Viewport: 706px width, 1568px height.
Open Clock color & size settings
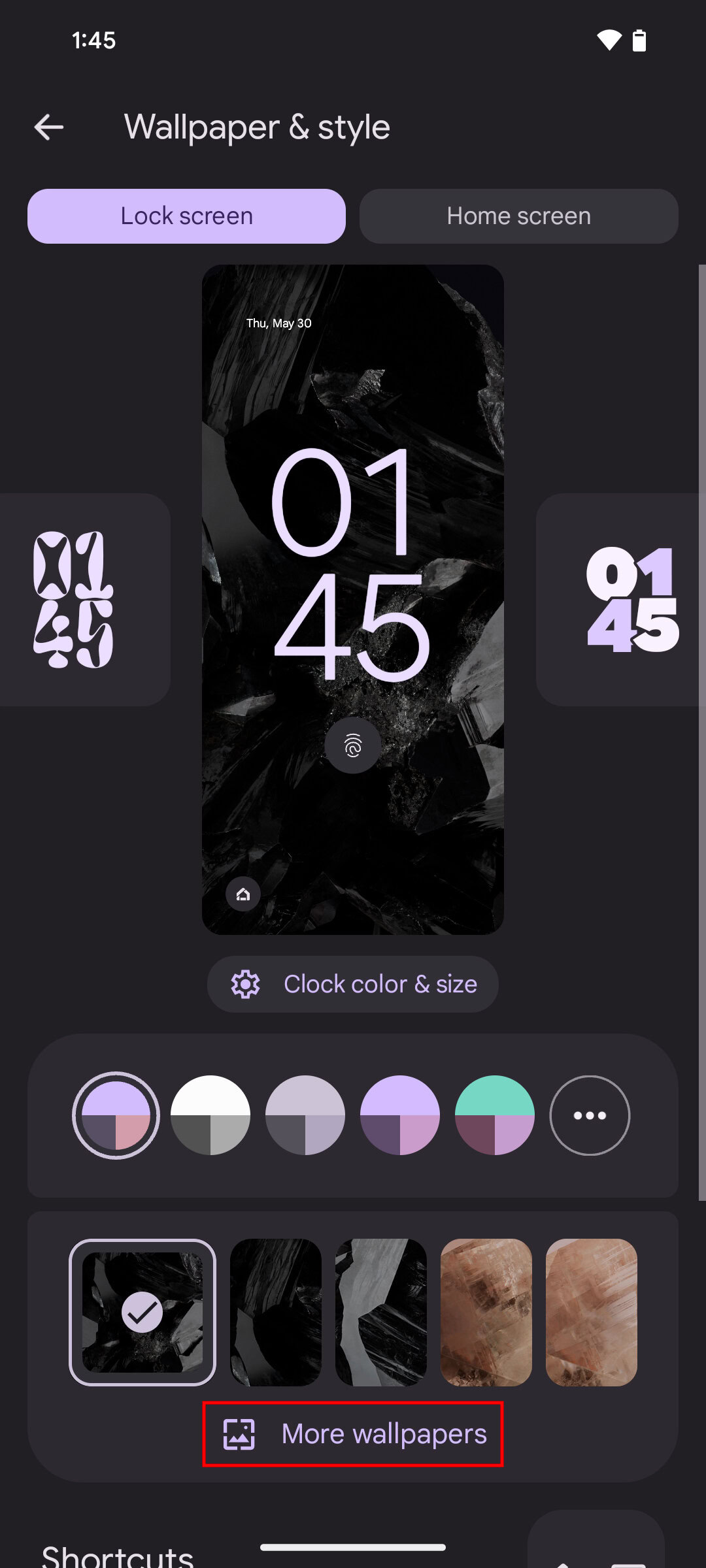tap(353, 984)
